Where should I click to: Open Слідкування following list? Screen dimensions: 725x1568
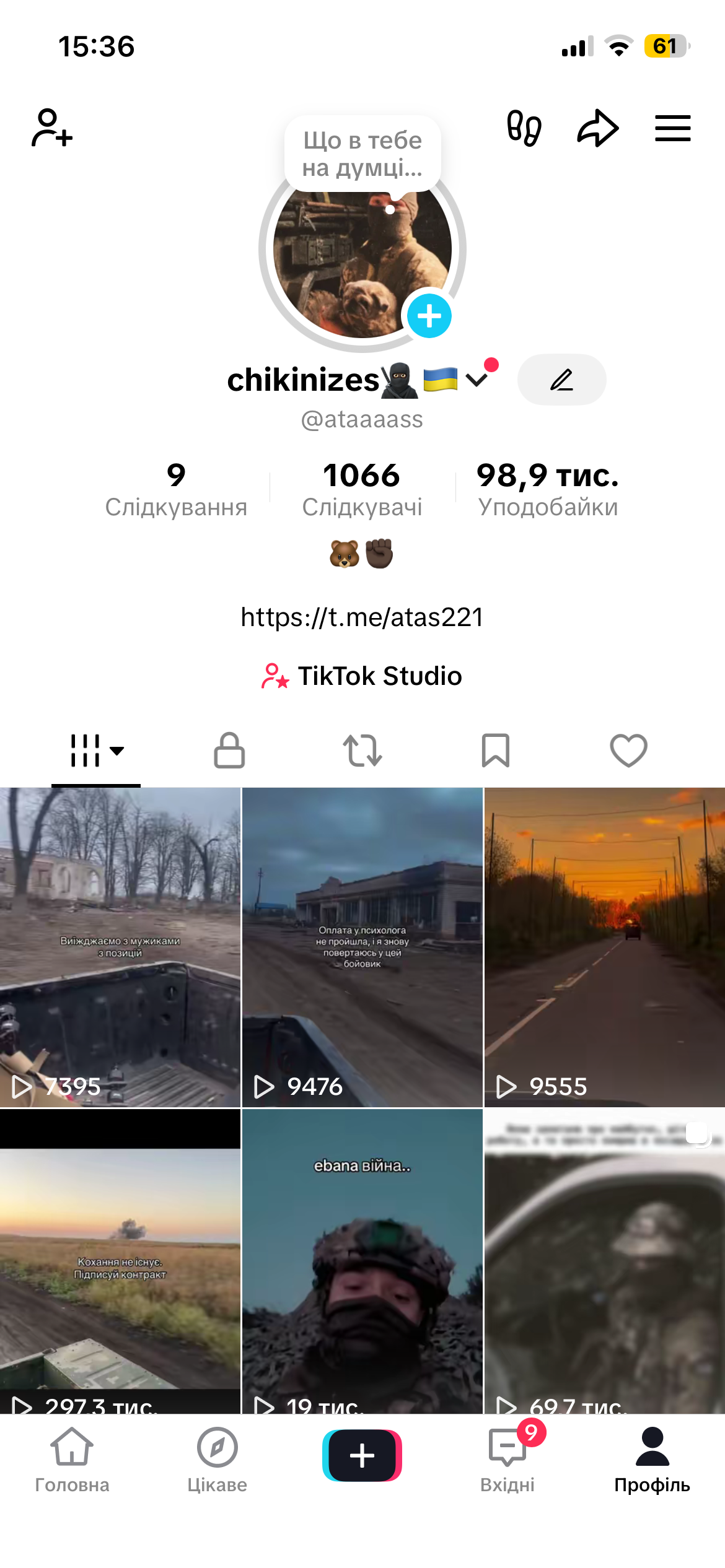click(176, 489)
